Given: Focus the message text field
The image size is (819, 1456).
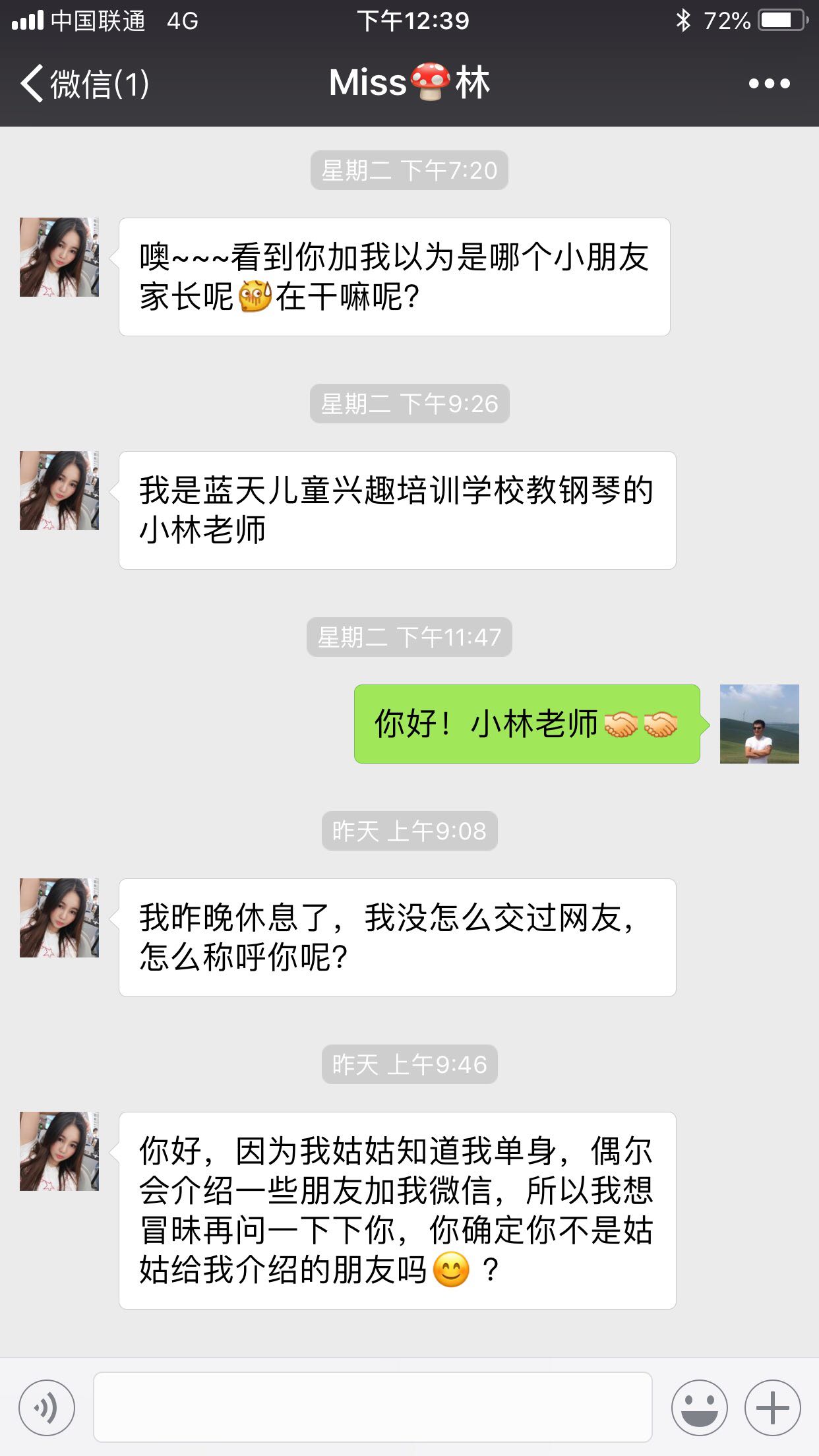Looking at the screenshot, I should 373,1407.
